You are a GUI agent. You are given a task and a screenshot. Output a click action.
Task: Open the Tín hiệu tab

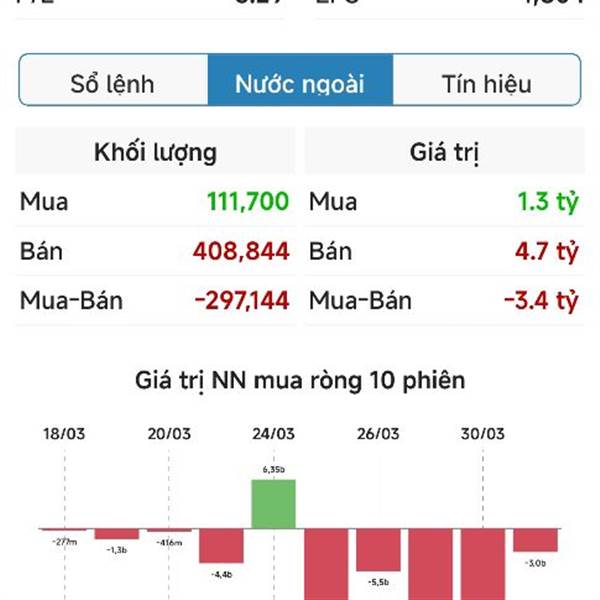486,83
